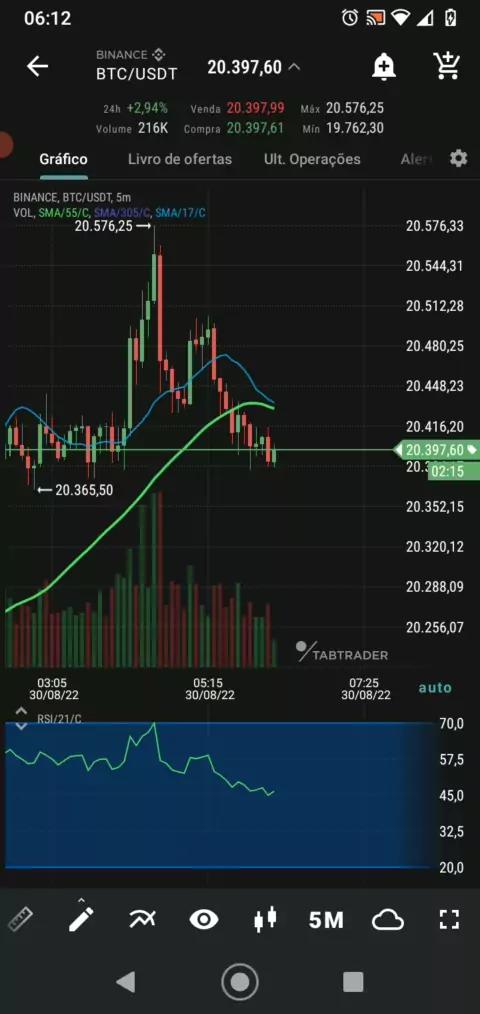Change the candlestick chart type

pyautogui.click(x=265, y=919)
